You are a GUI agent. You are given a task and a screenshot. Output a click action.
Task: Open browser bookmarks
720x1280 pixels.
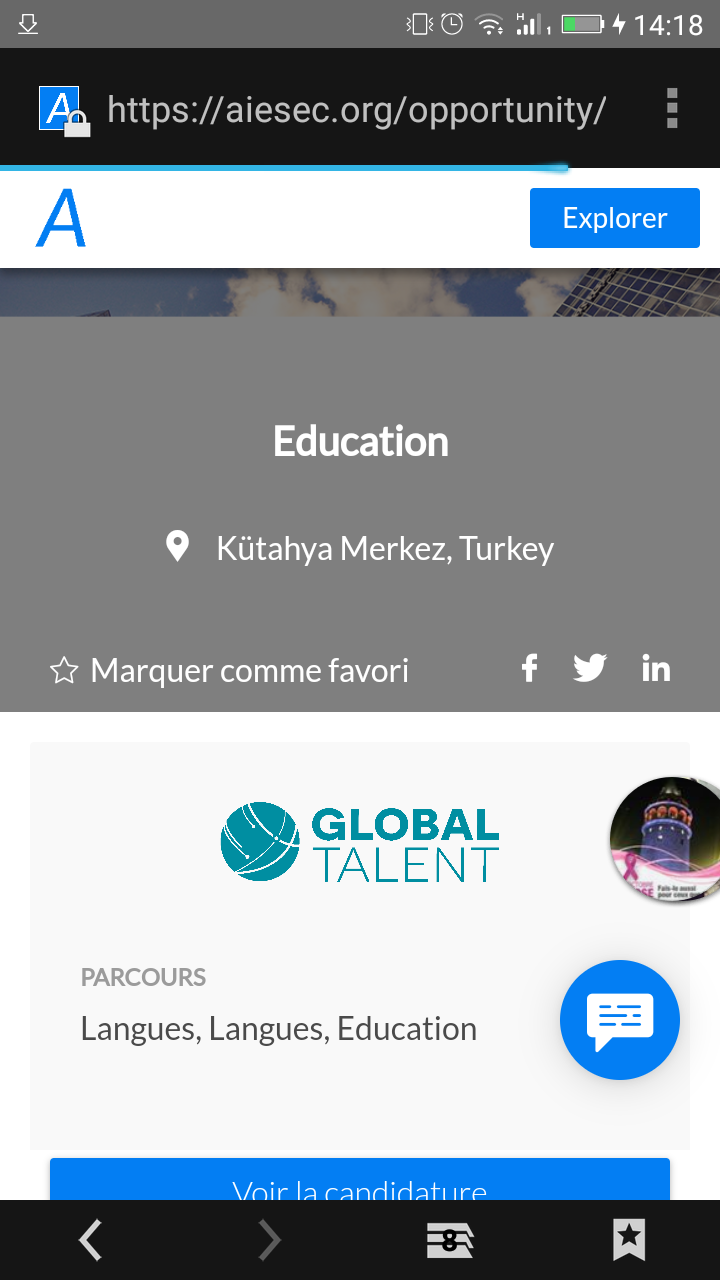coord(629,1241)
